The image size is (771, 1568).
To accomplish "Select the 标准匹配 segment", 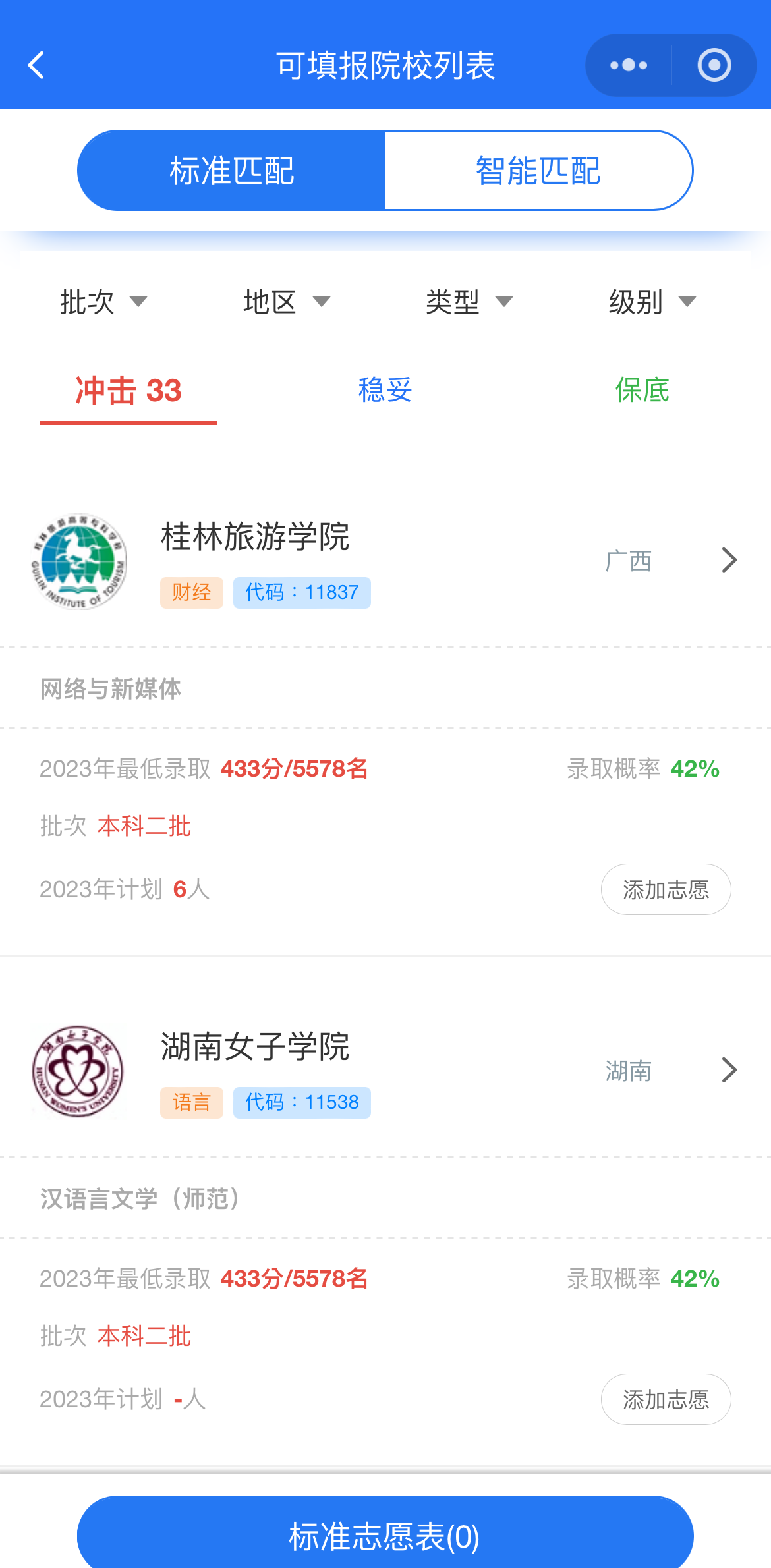I will [231, 171].
